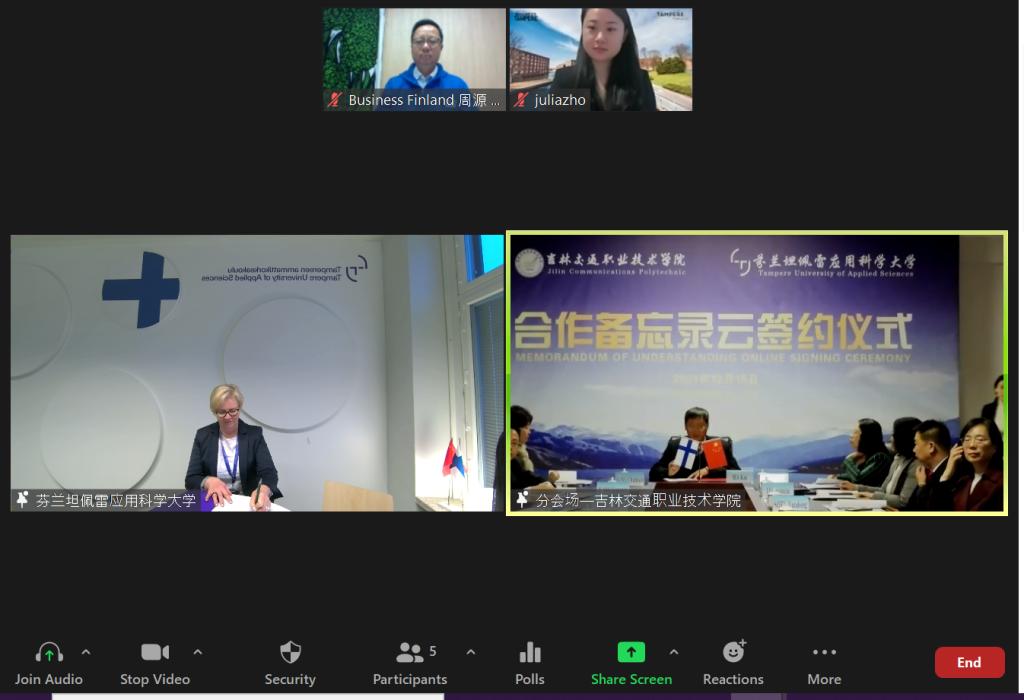1024x700 pixels.
Task: Open the Reactions picker
Action: point(733,663)
